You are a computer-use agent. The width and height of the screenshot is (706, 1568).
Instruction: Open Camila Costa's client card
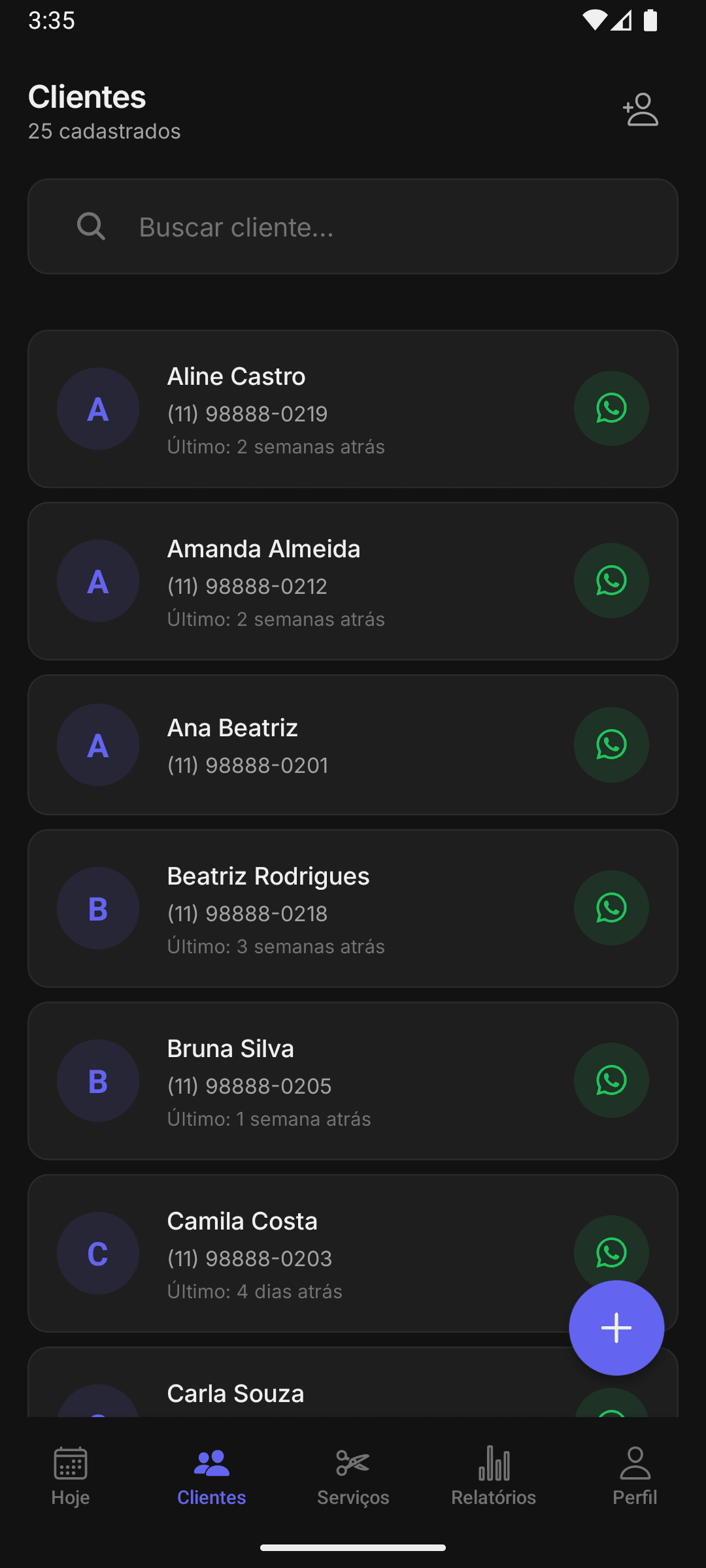tap(294, 1252)
